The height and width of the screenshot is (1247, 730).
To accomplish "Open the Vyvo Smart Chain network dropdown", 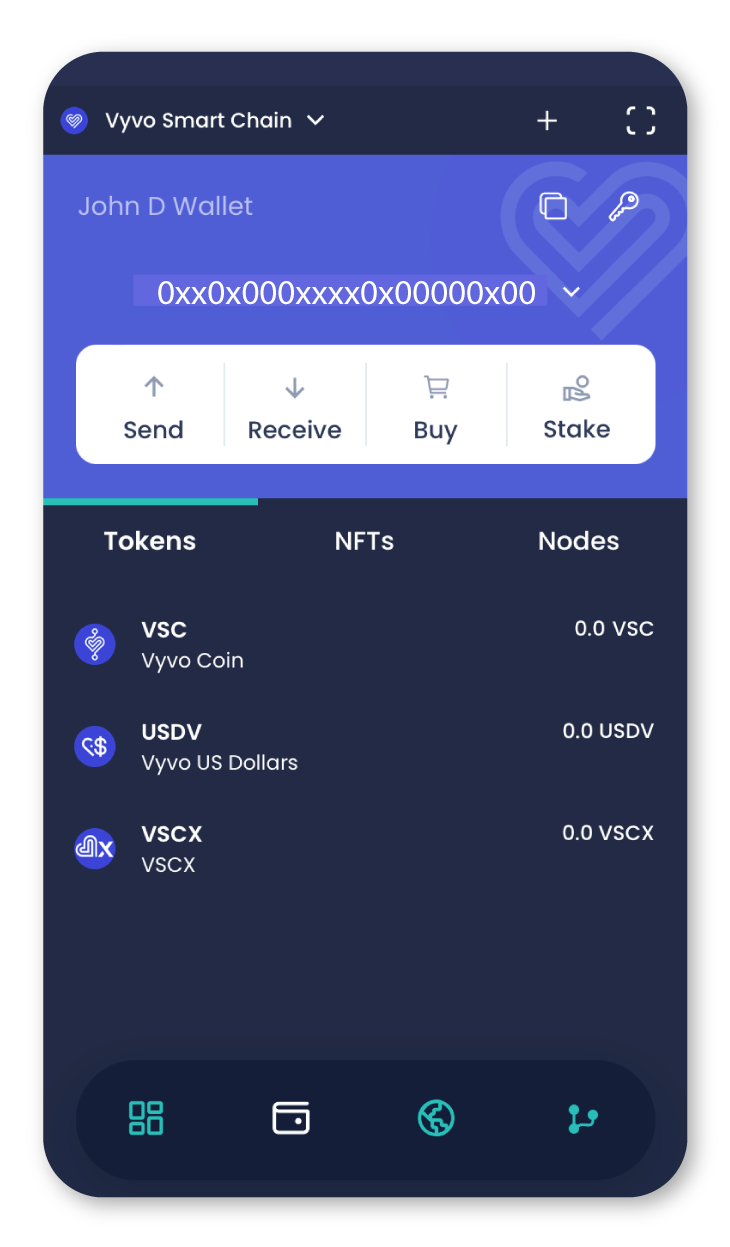I will pos(200,121).
